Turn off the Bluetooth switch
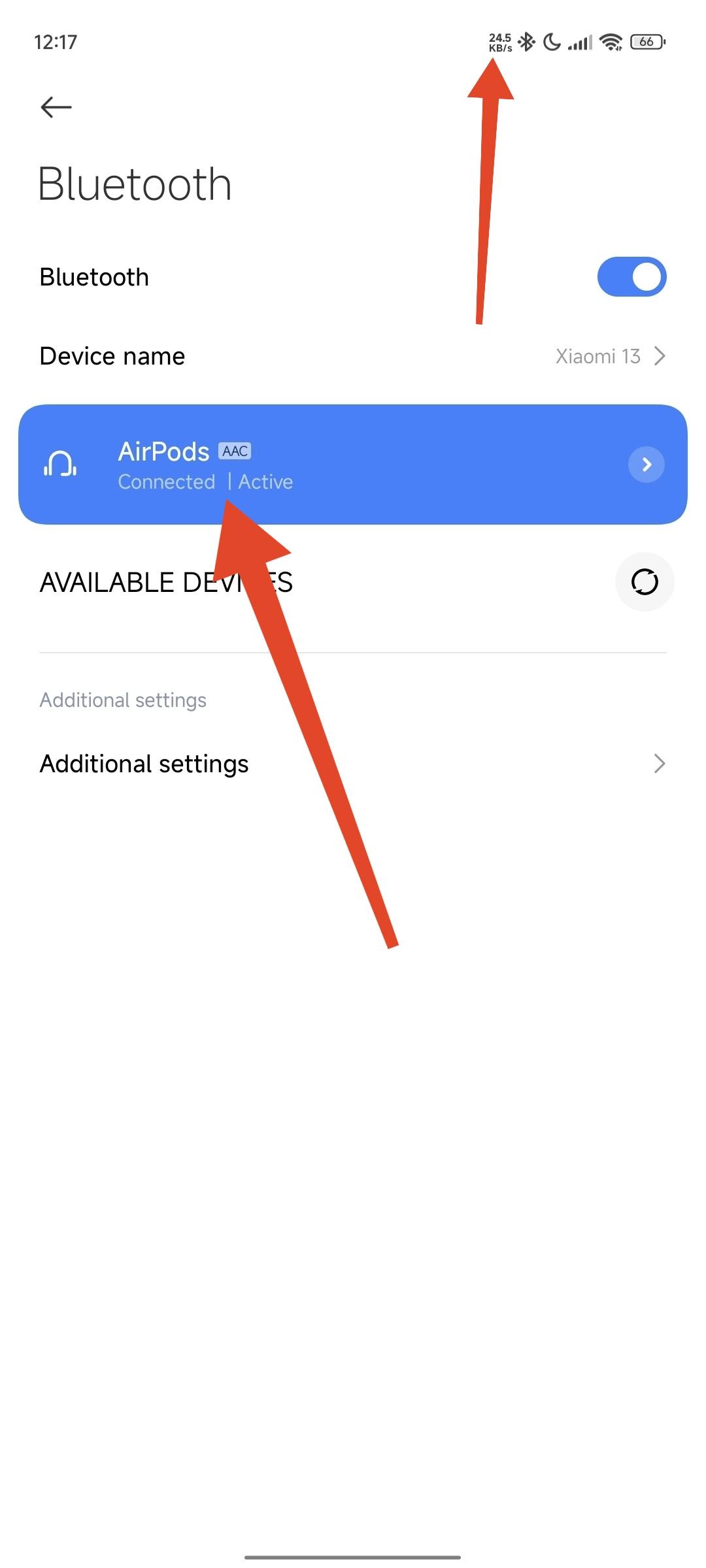Screen dimensions: 706x1568 [631, 277]
